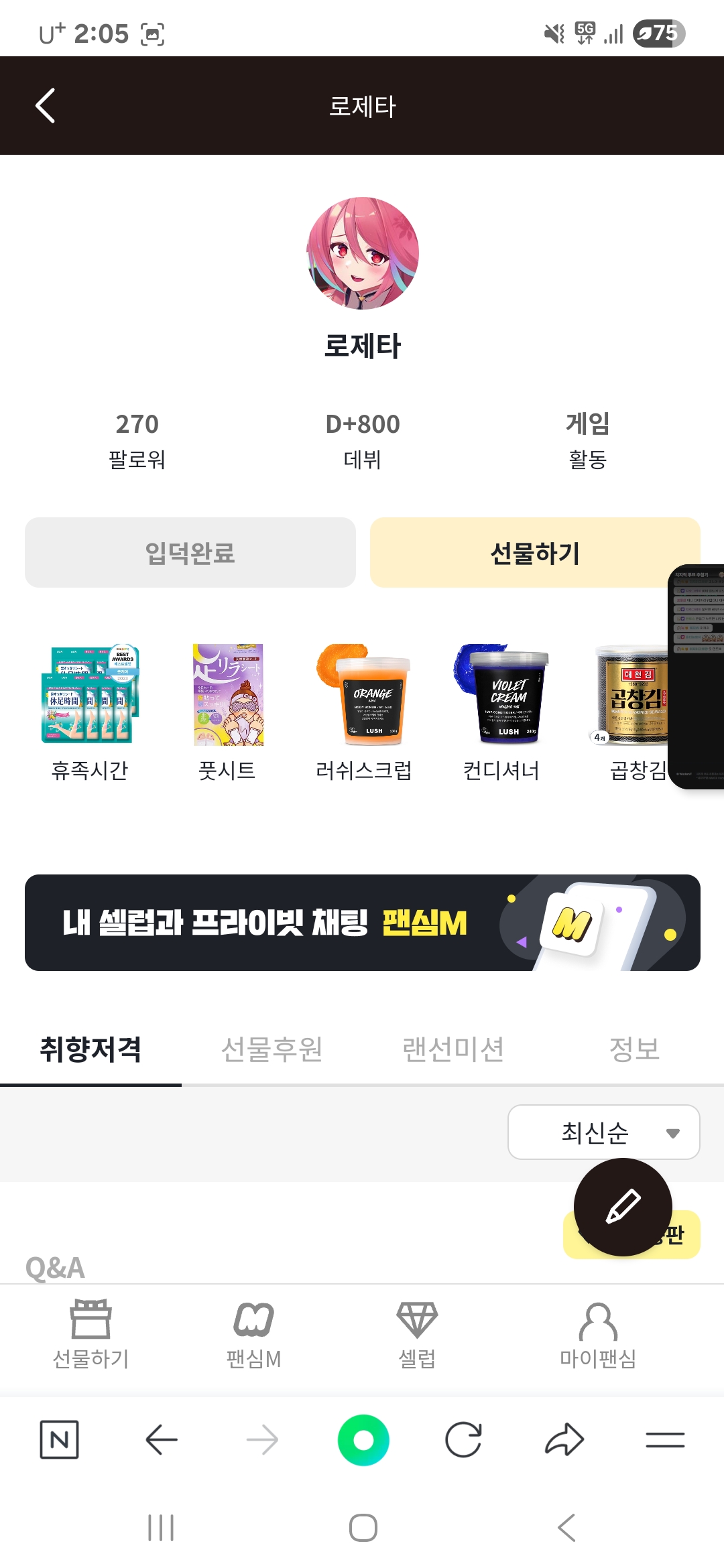Write a new post with pencil button
Screen dimensions: 724x1568
click(x=623, y=1207)
